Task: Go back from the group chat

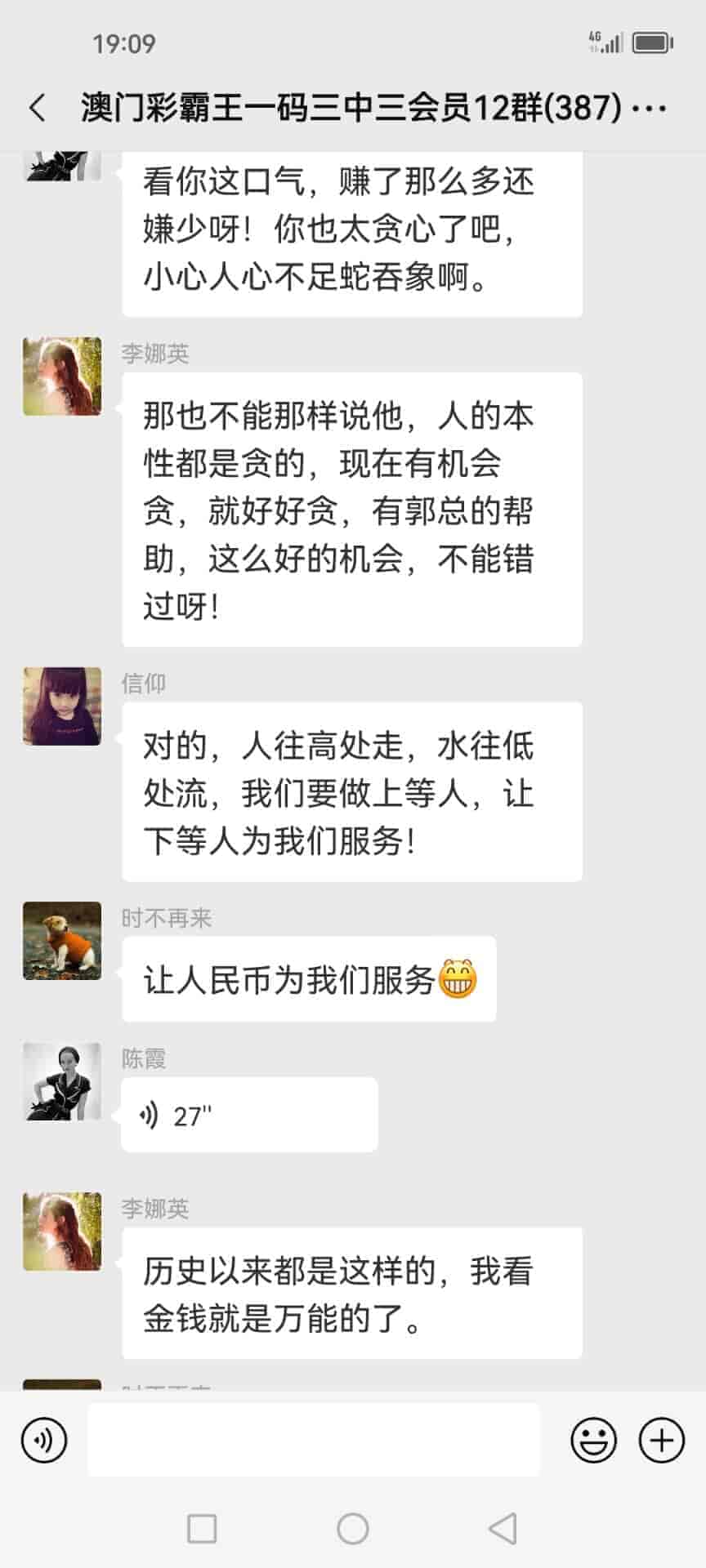Action: (38, 108)
